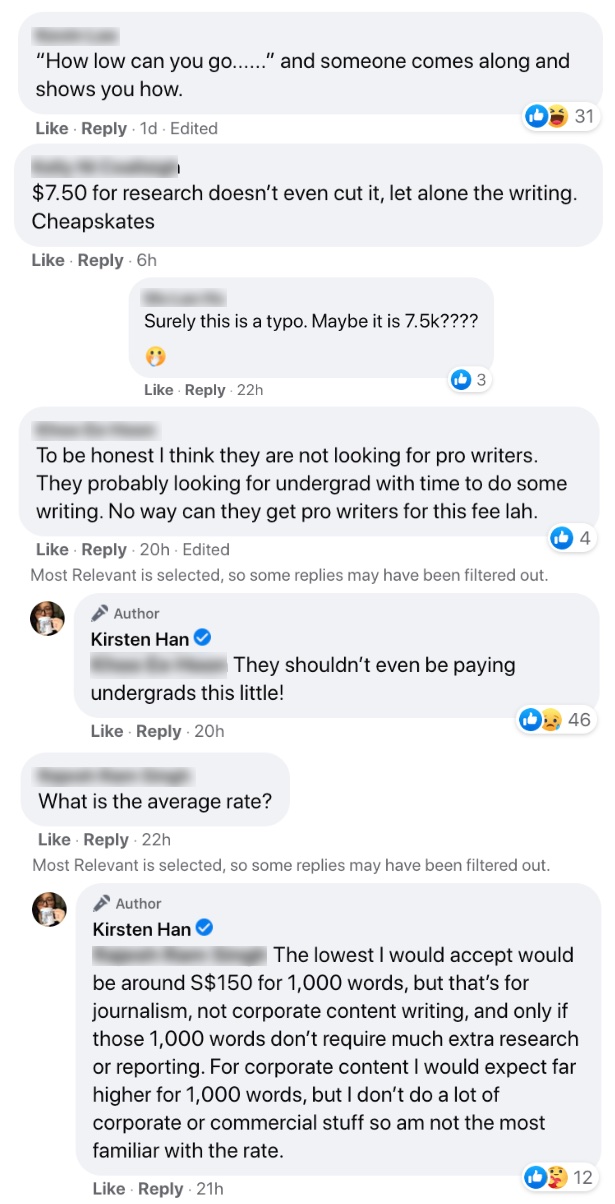This screenshot has height=1204, width=615.
Task: Open Kirsten Han's profile from the S$150 reply
Action: [142, 929]
